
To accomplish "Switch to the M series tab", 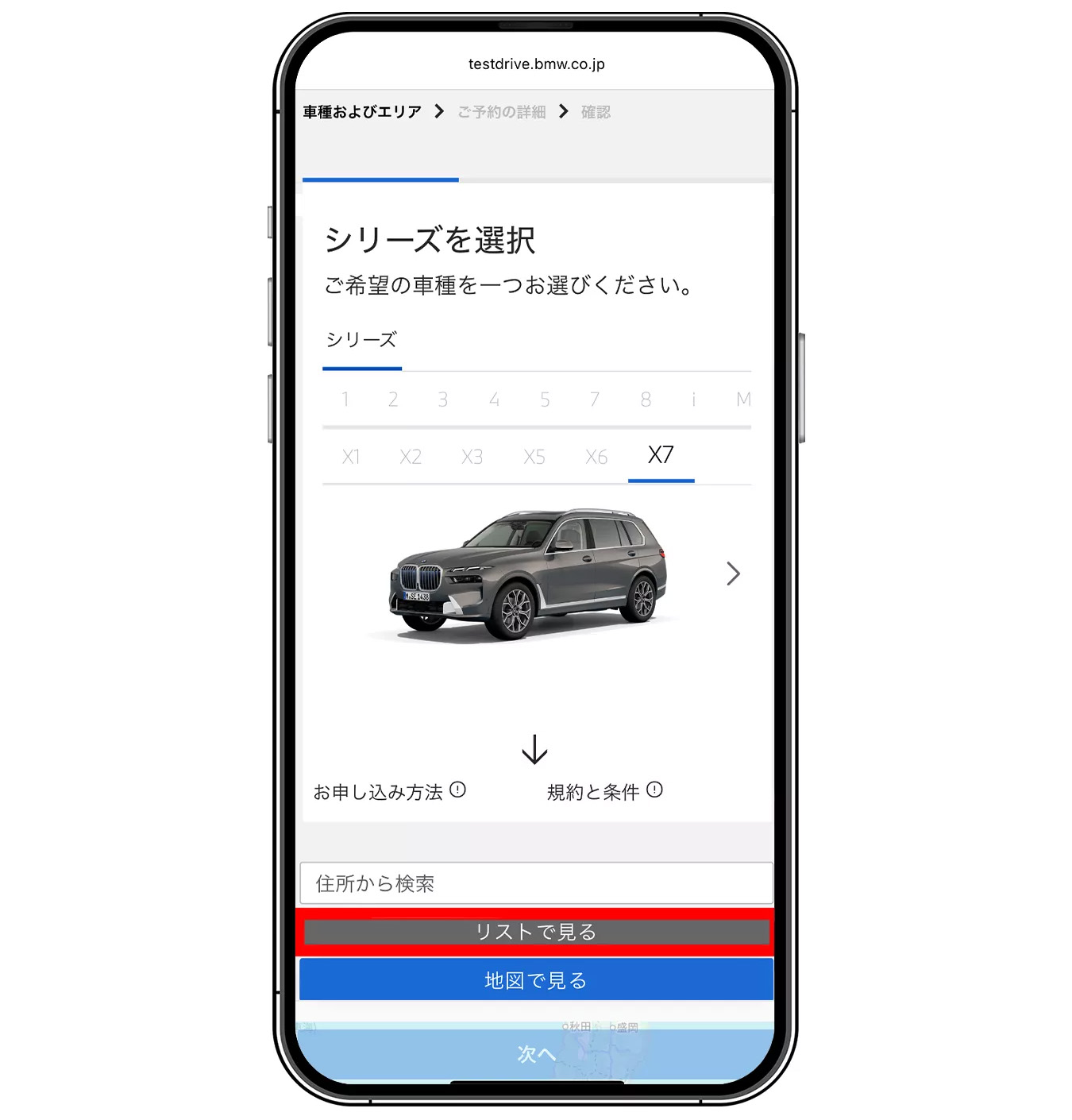I will click(x=743, y=400).
